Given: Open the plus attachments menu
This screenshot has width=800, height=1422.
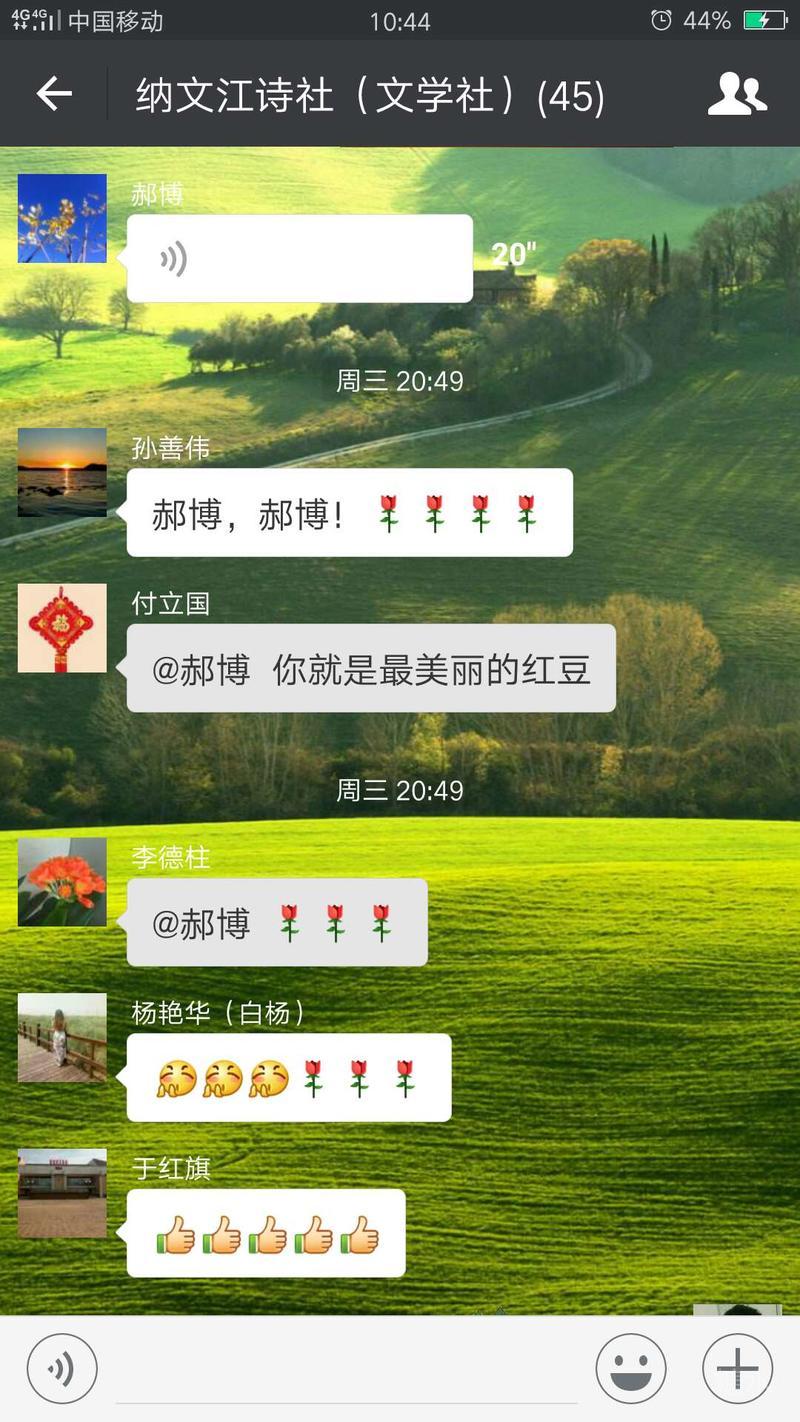Looking at the screenshot, I should click(x=737, y=1369).
